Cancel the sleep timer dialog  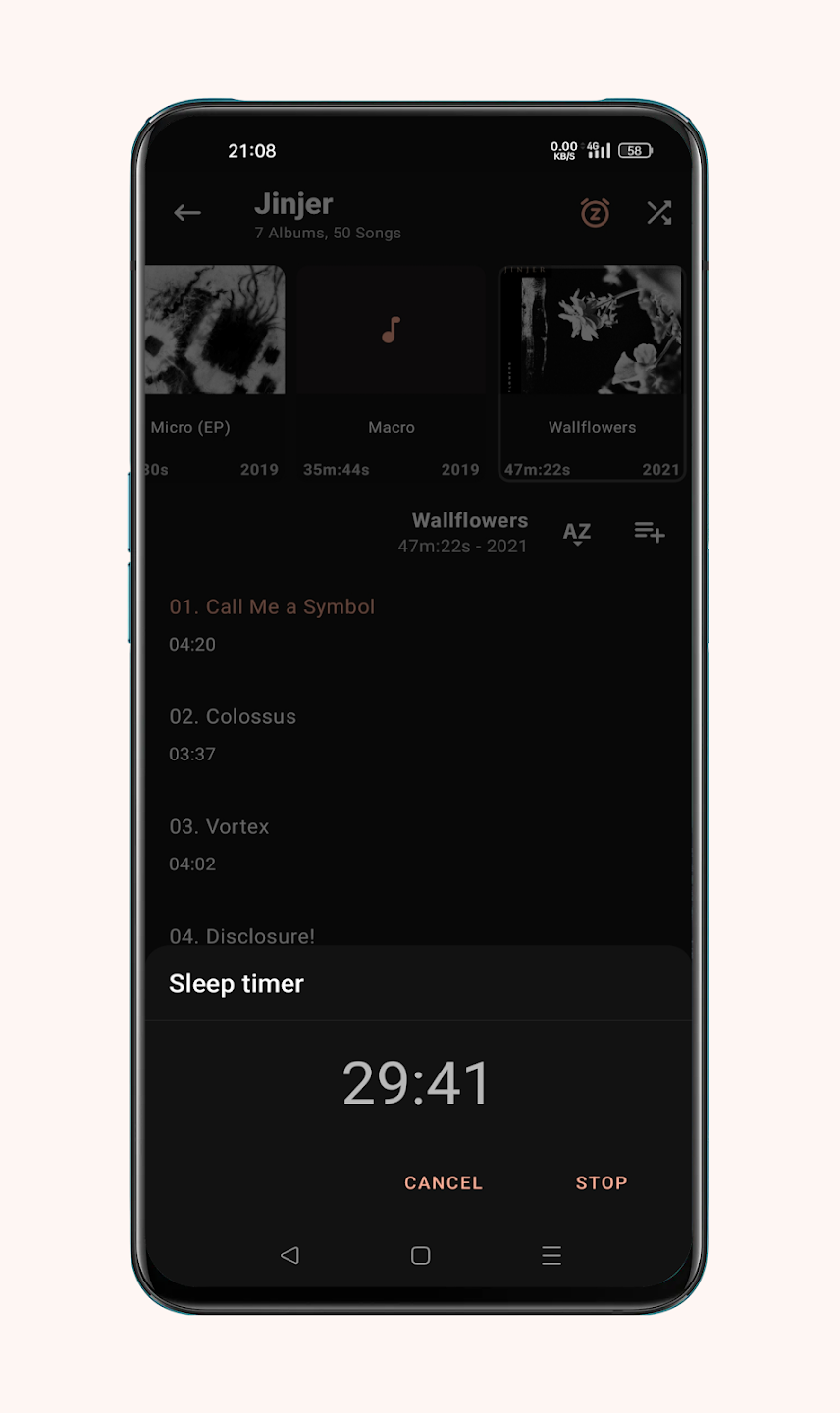443,1182
